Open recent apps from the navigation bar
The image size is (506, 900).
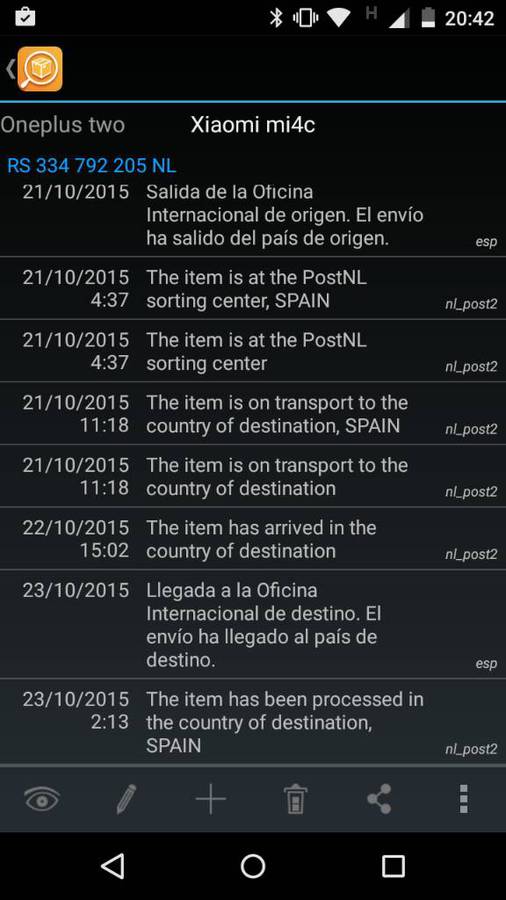point(394,866)
